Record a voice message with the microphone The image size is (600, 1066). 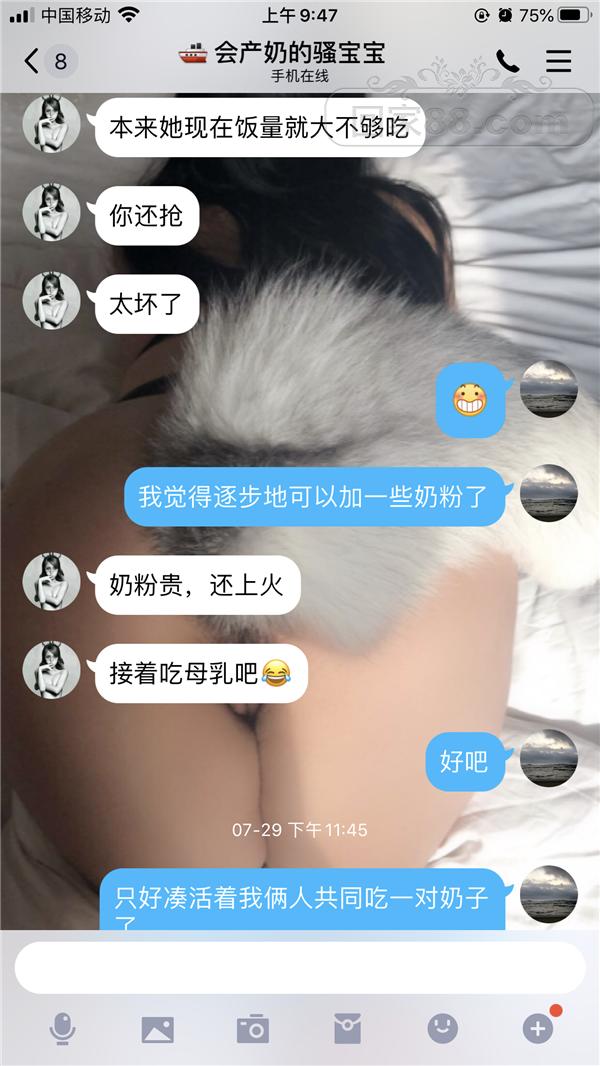click(62, 1028)
